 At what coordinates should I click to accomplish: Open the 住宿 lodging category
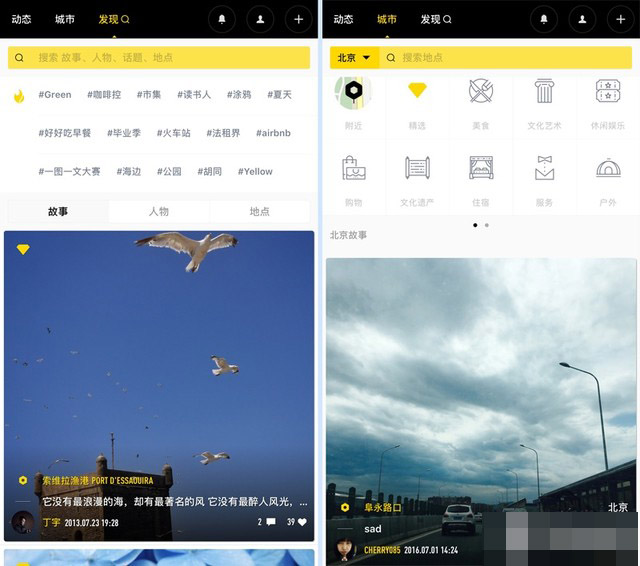pos(481,178)
